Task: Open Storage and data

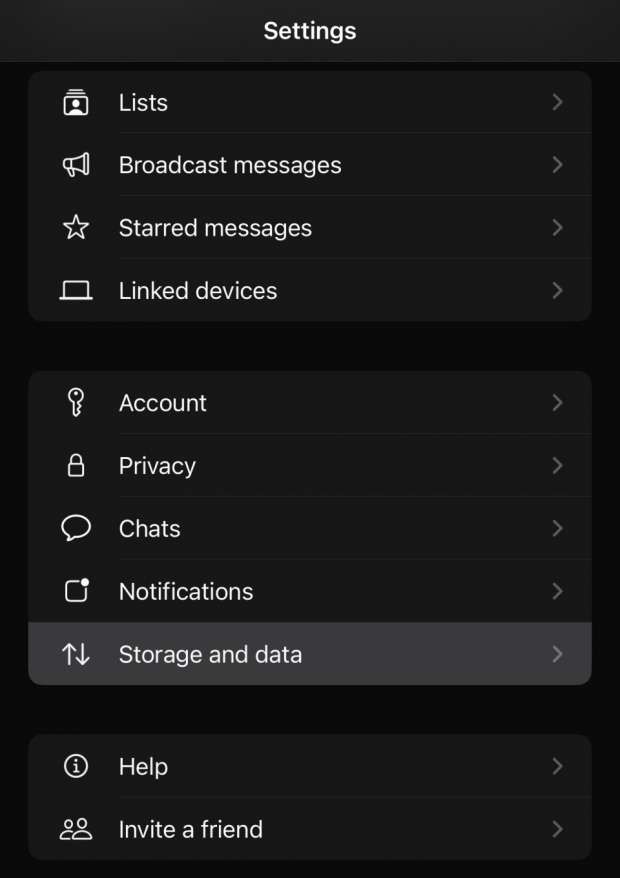Action: pos(309,655)
